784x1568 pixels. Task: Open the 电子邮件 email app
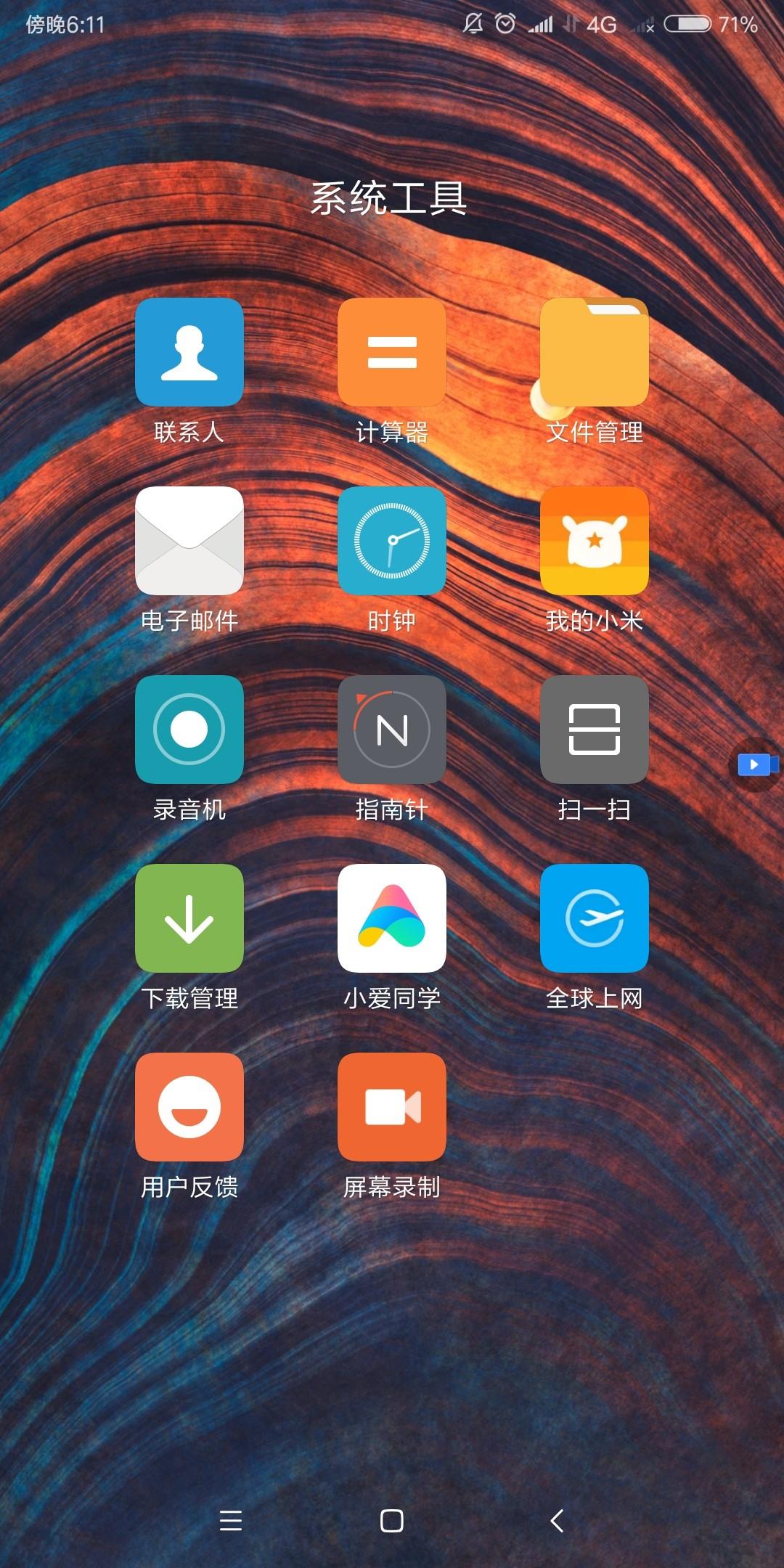(x=189, y=542)
